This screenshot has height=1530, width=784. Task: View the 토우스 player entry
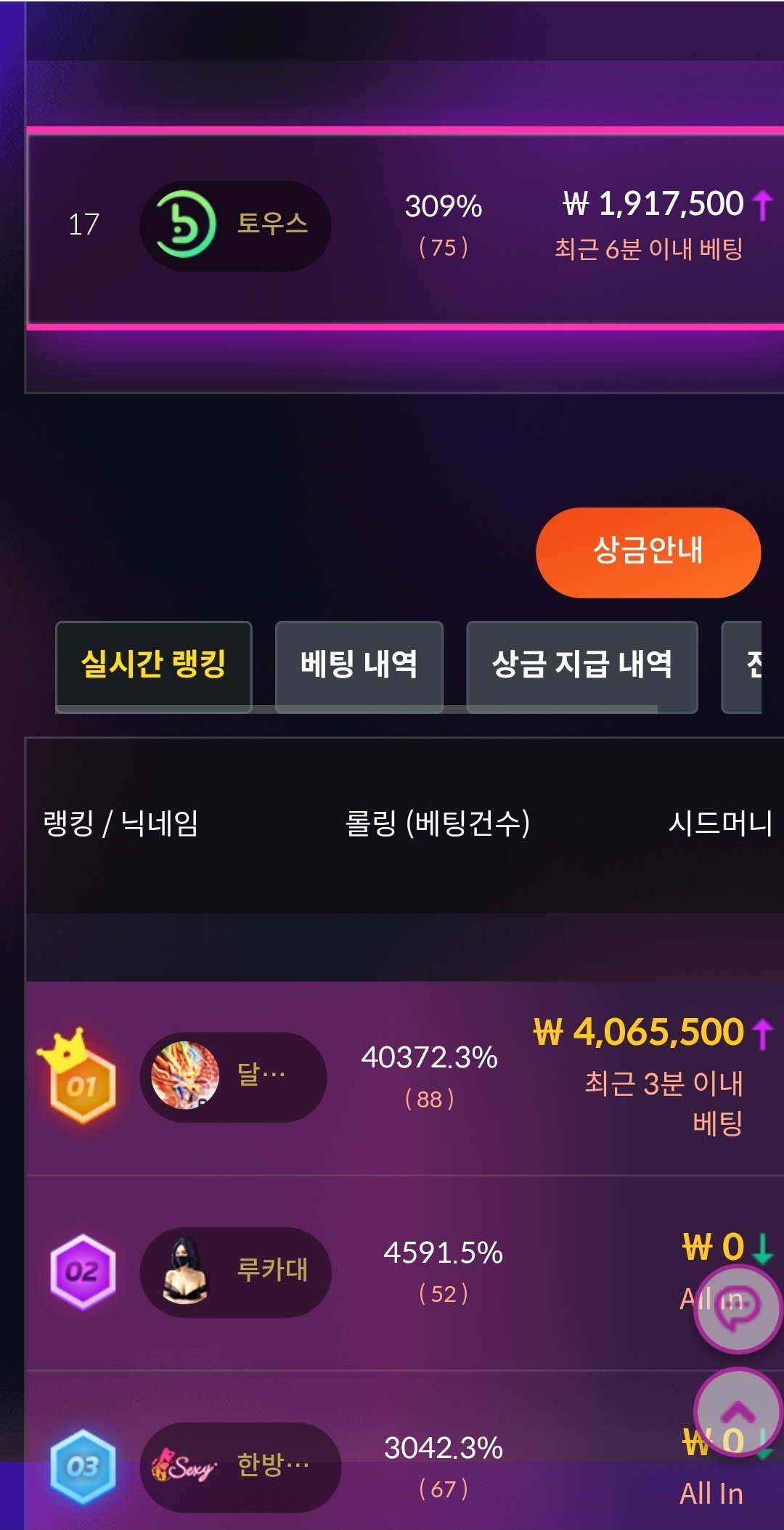pyautogui.click(x=235, y=226)
